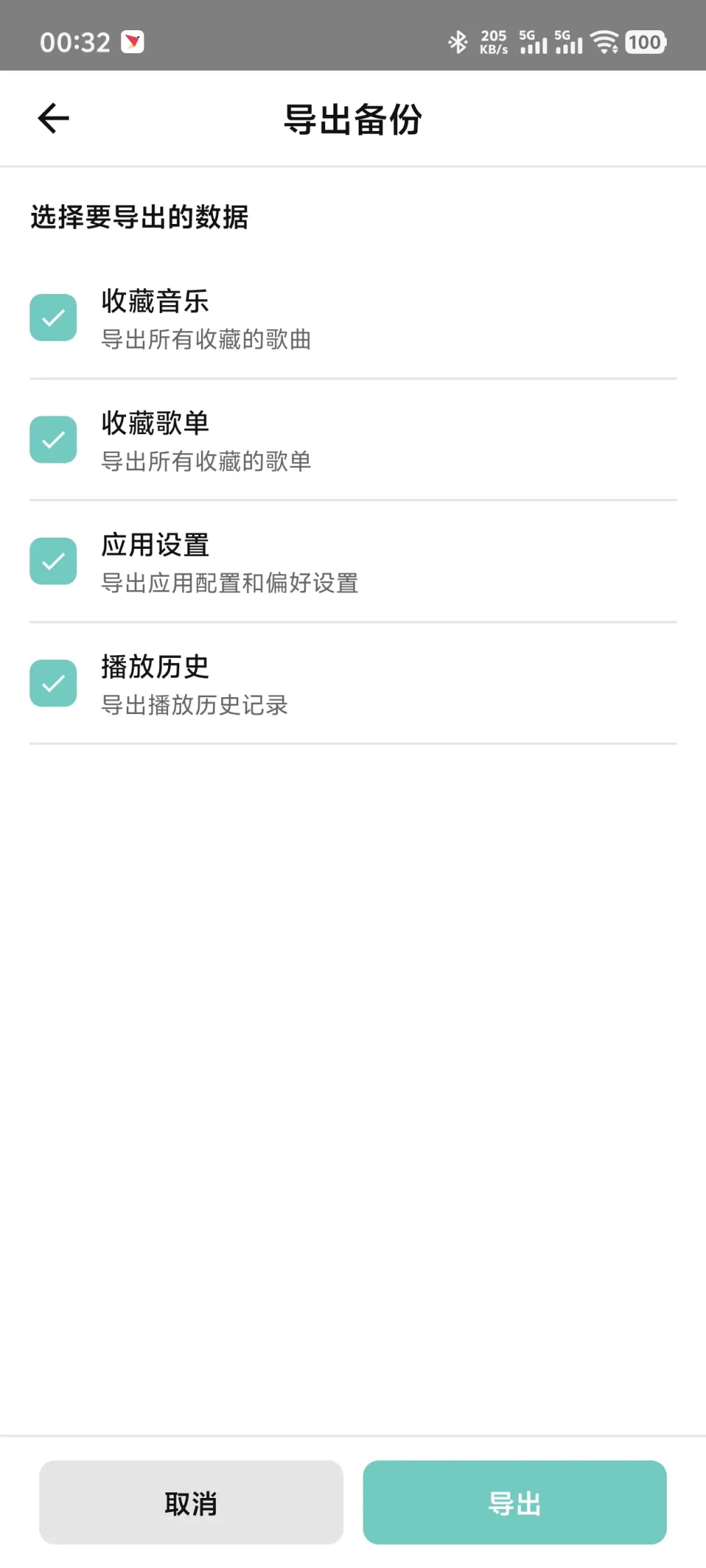Uncheck the 收藏歌单 checkbox

53,439
